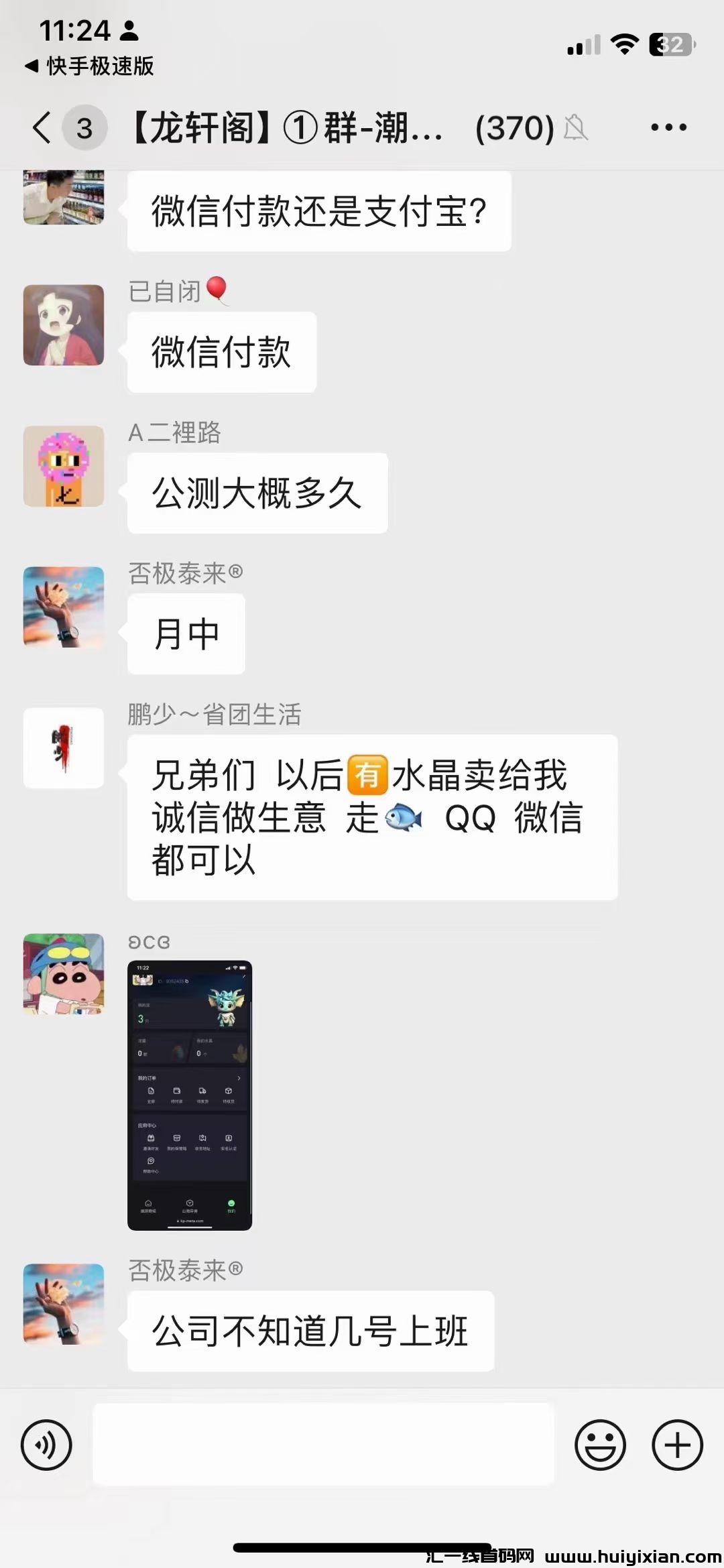The image size is (724, 1568).
Task: Open A二裡路's avatar profile
Action: [x=64, y=466]
